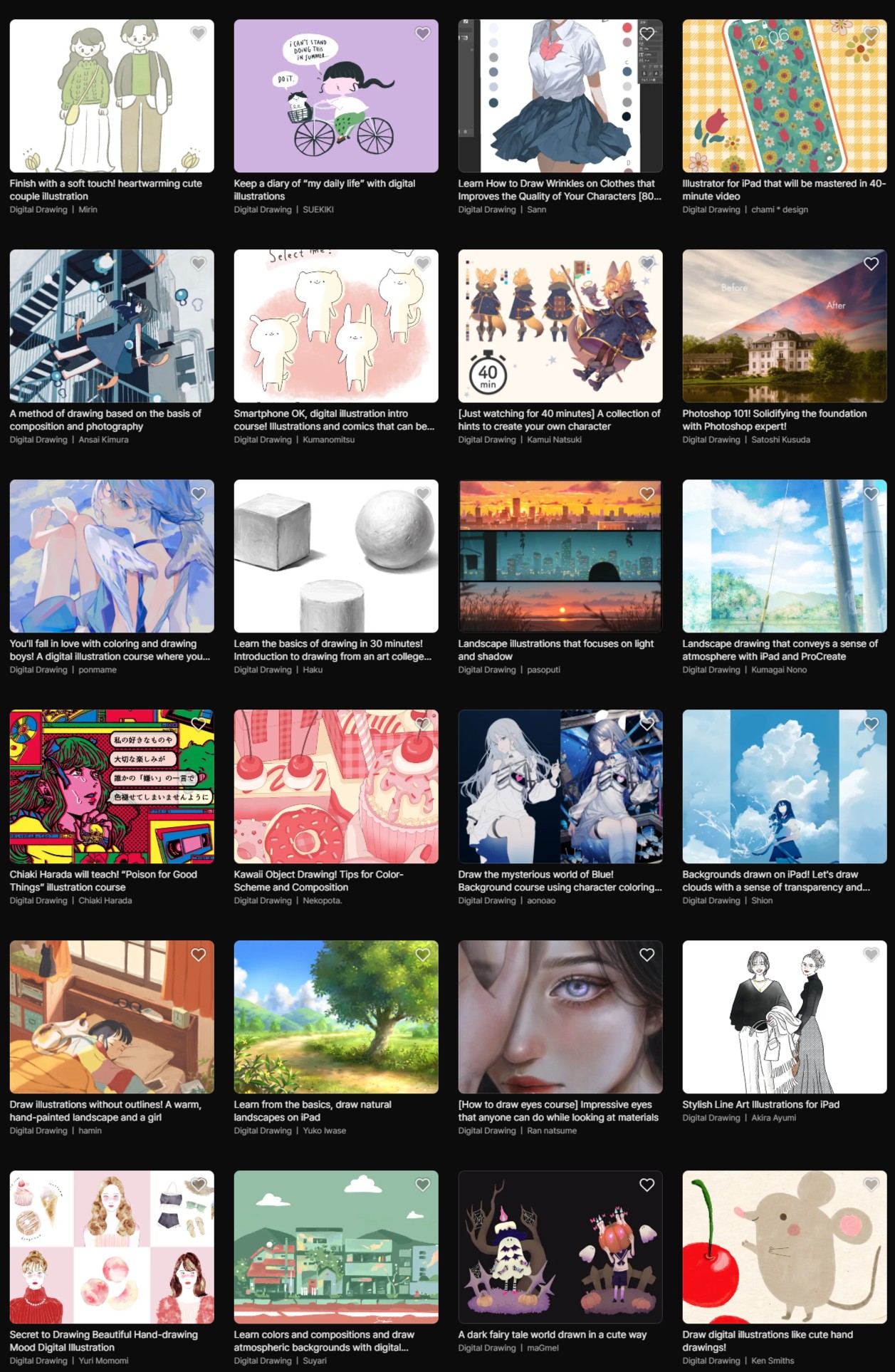Open the landscape illustrations on light and shadow course
Screen dimensions: 895x1372
[560, 556]
